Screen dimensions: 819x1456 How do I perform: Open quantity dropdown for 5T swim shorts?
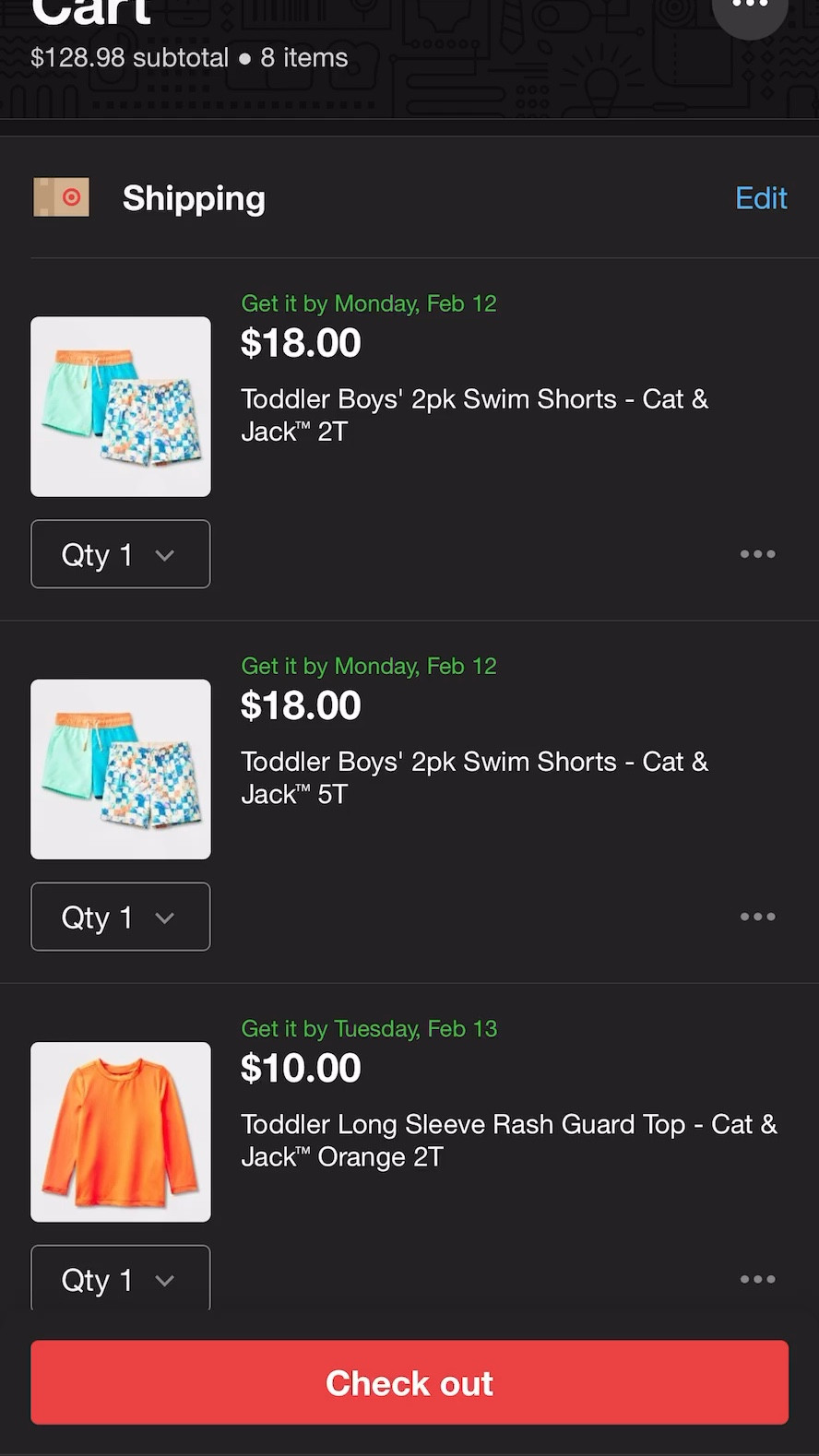pyautogui.click(x=120, y=916)
